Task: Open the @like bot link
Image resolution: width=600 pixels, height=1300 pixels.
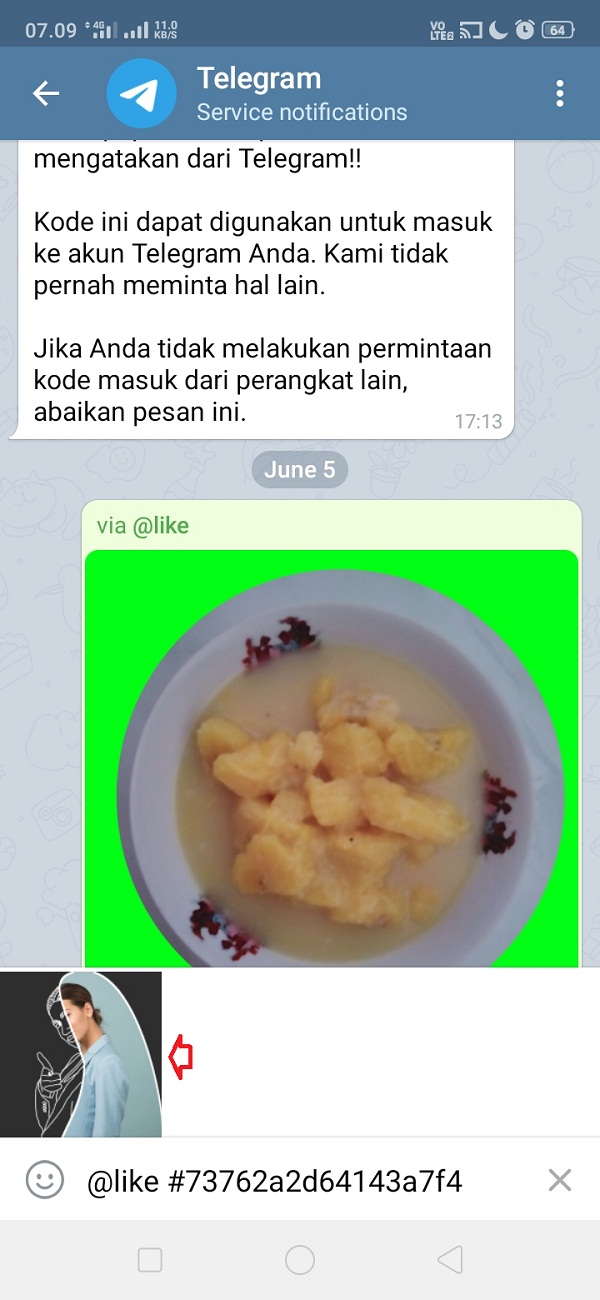Action: pos(161,525)
